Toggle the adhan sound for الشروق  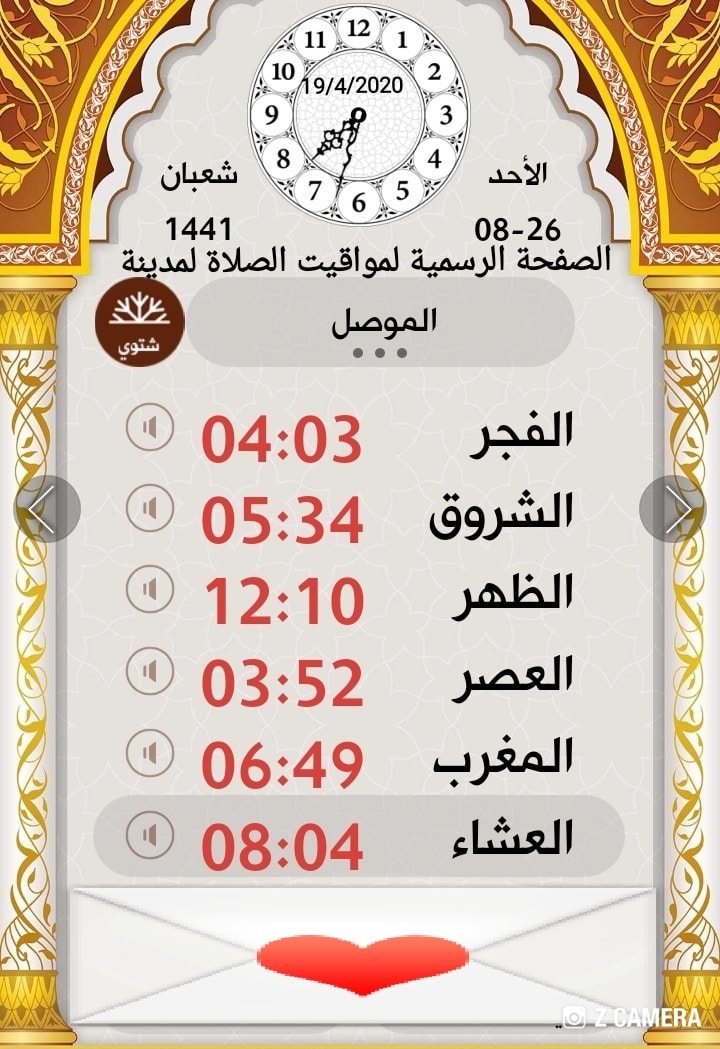150,508
